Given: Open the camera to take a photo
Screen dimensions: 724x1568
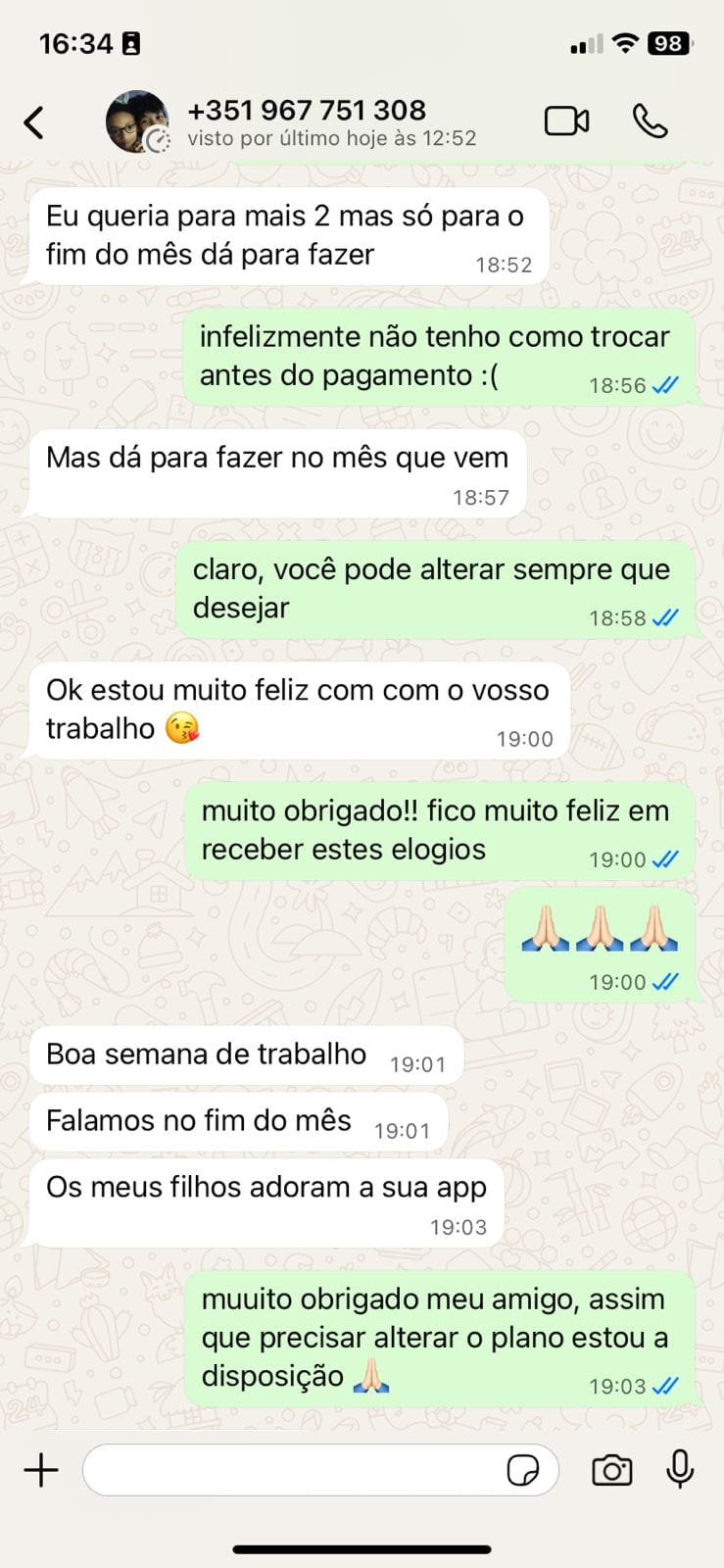Looking at the screenshot, I should [x=611, y=1470].
